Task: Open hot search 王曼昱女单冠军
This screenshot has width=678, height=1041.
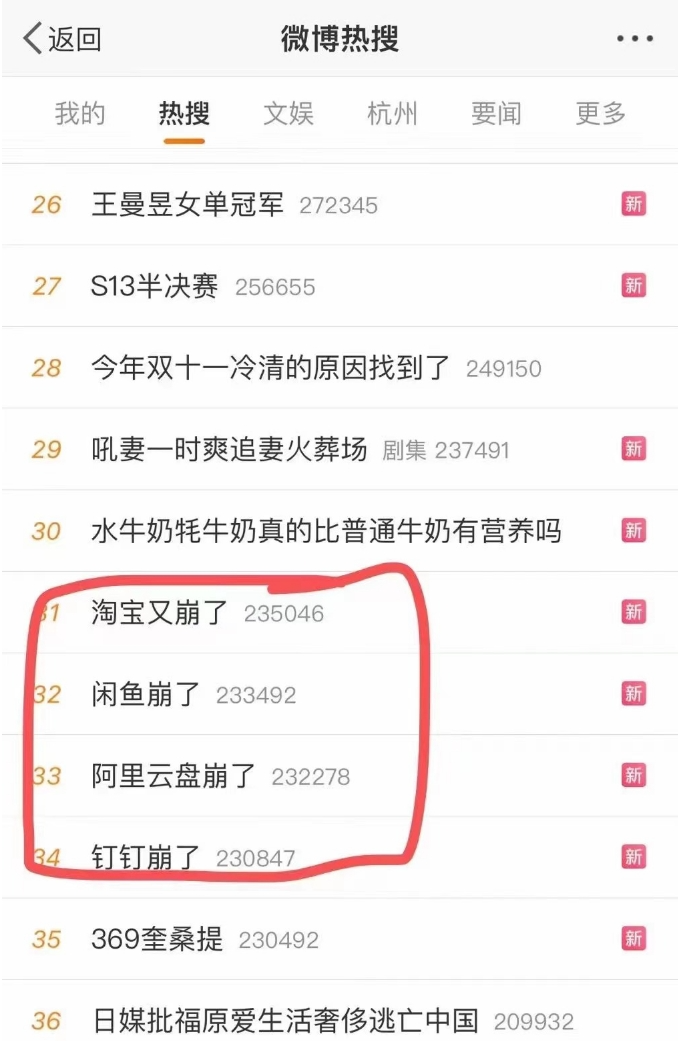Action: tap(187, 205)
